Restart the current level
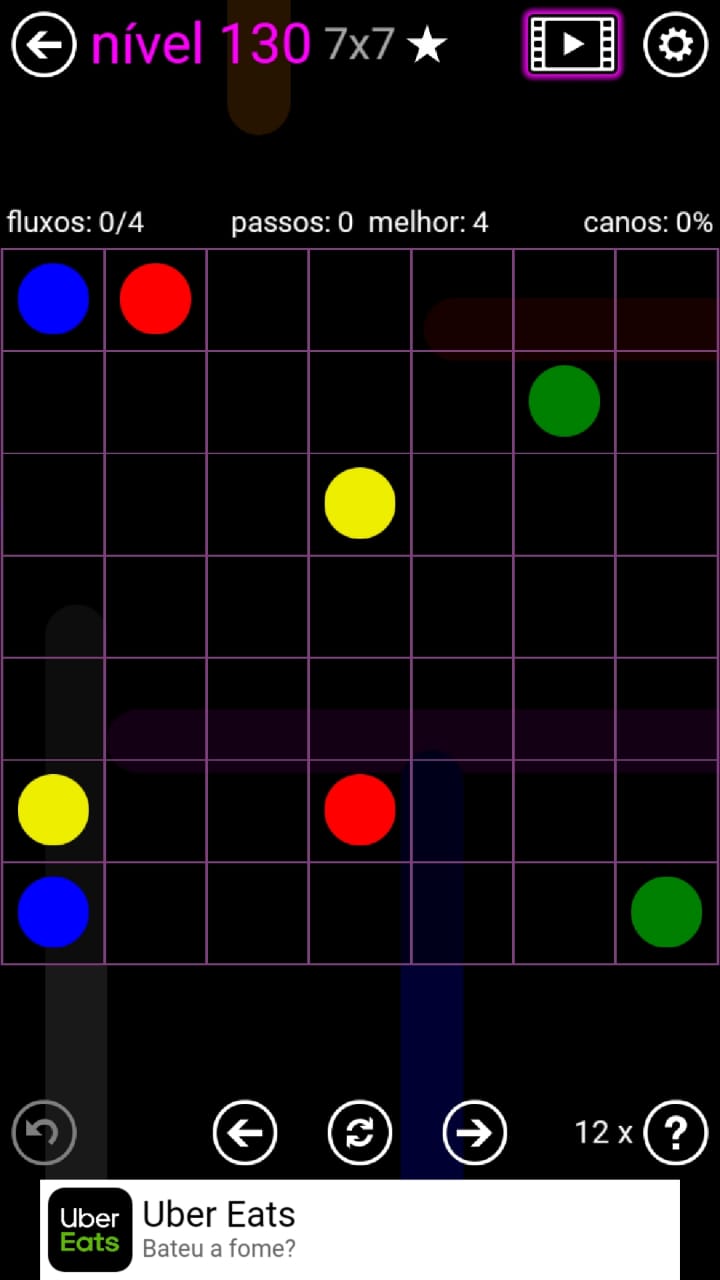 [x=360, y=1133]
